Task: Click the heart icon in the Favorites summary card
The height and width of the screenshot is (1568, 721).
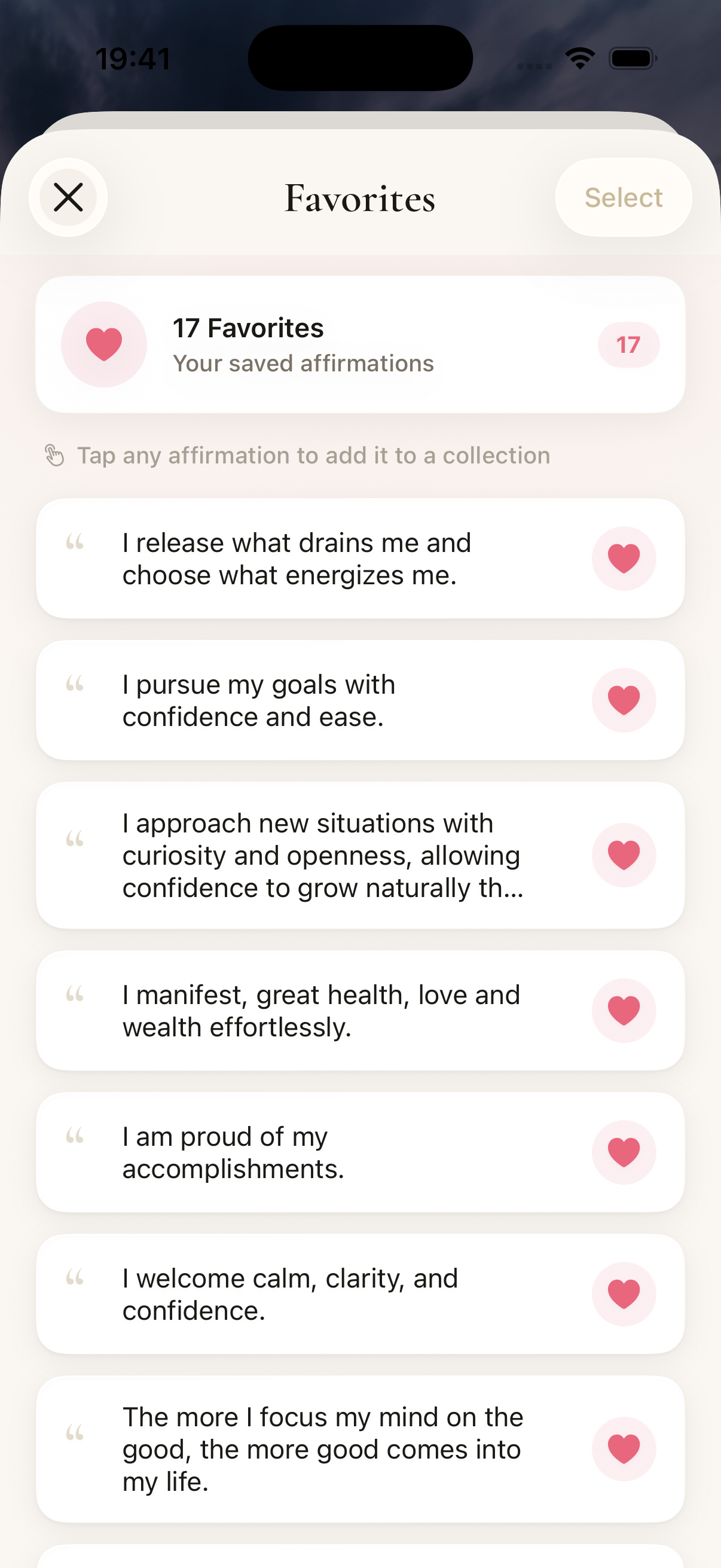Action: [104, 344]
